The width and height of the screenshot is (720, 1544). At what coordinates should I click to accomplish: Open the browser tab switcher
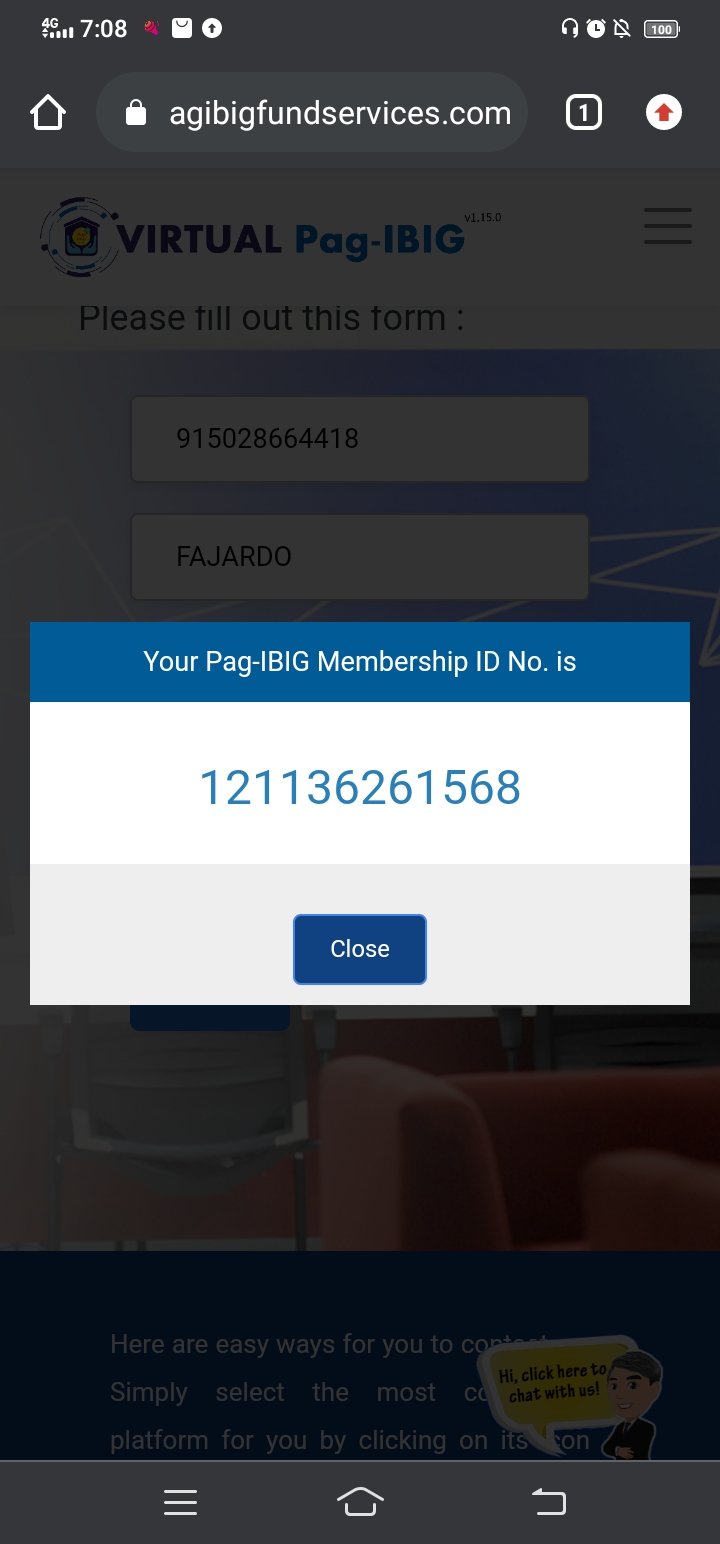click(x=584, y=113)
